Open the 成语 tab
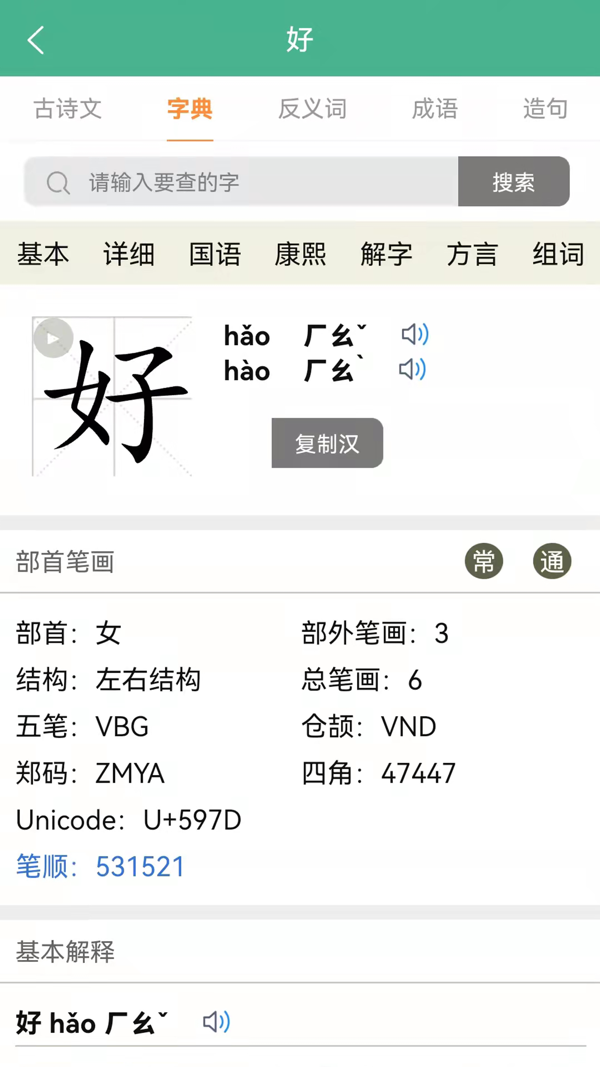 tap(434, 109)
